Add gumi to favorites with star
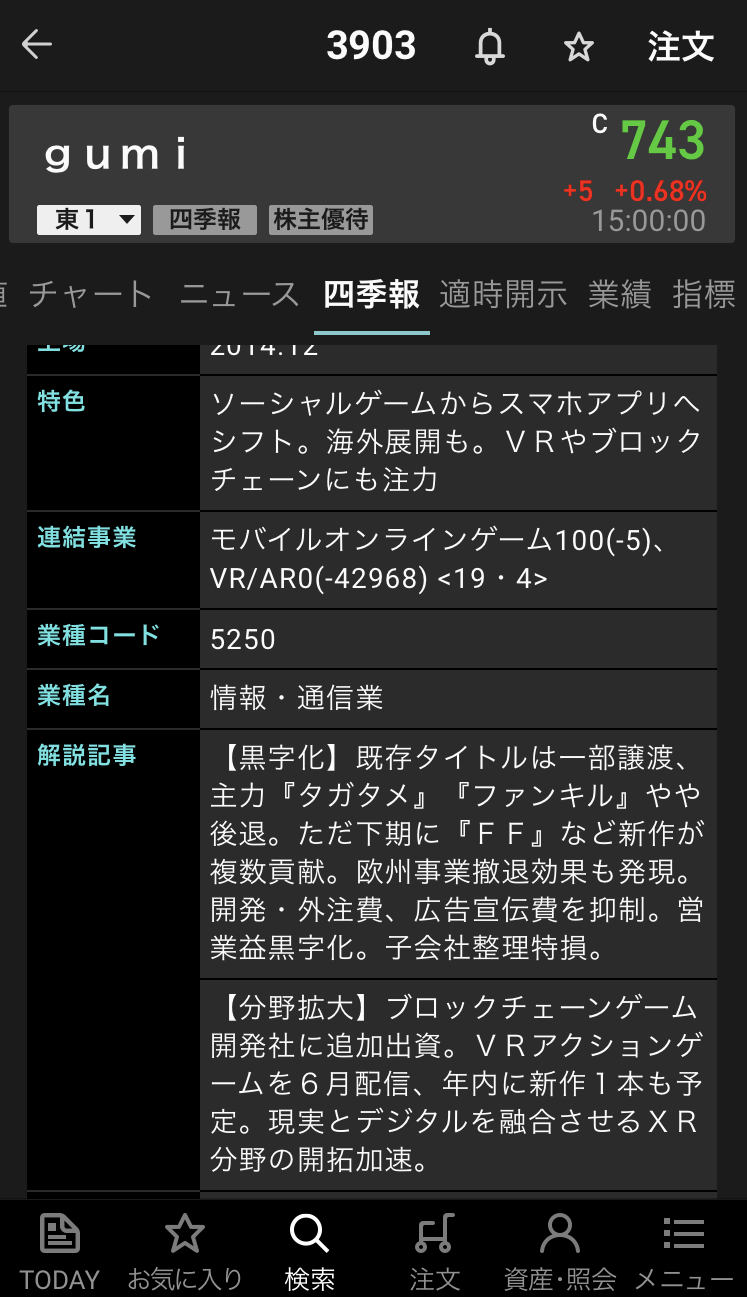747x1297 pixels. [579, 47]
